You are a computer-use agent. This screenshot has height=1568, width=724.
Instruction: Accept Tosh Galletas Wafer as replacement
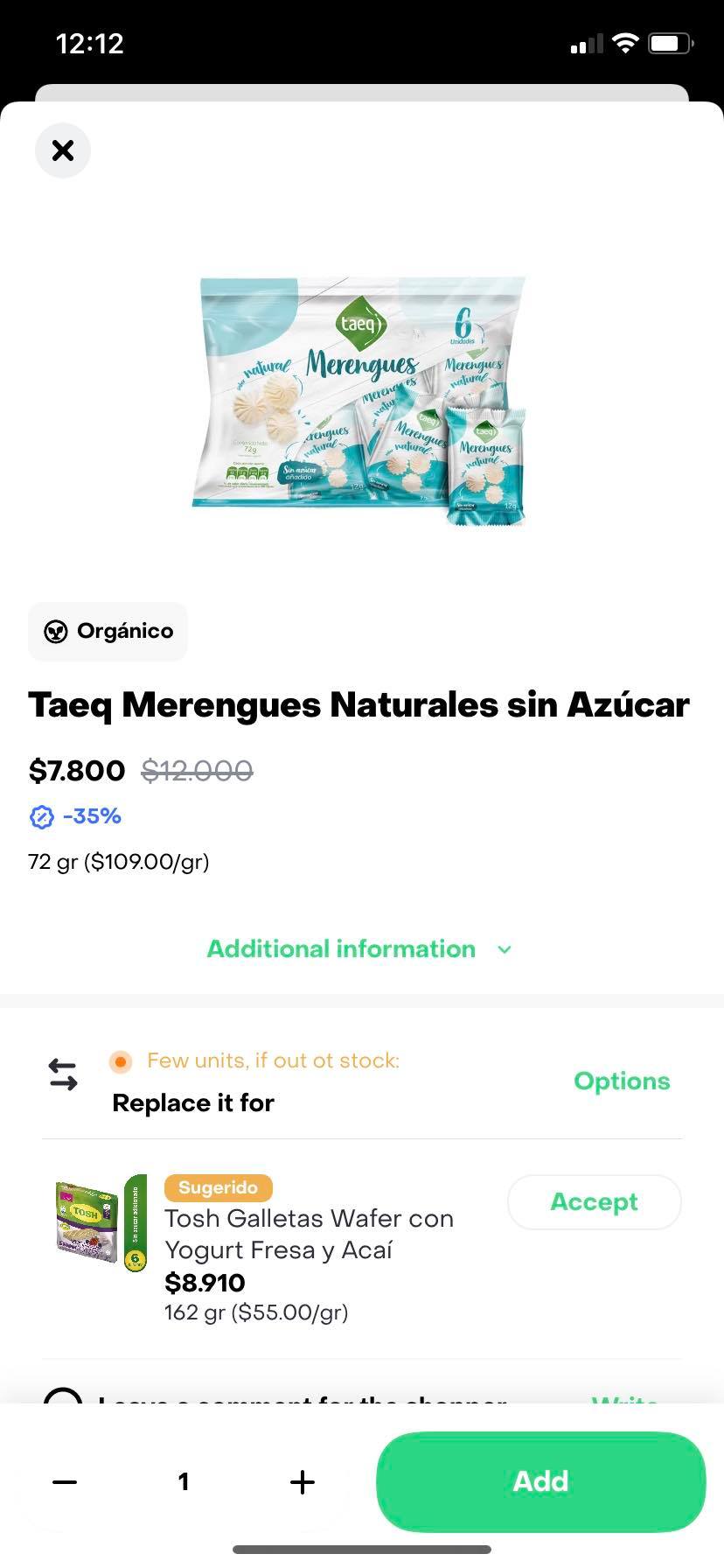[x=594, y=1202]
